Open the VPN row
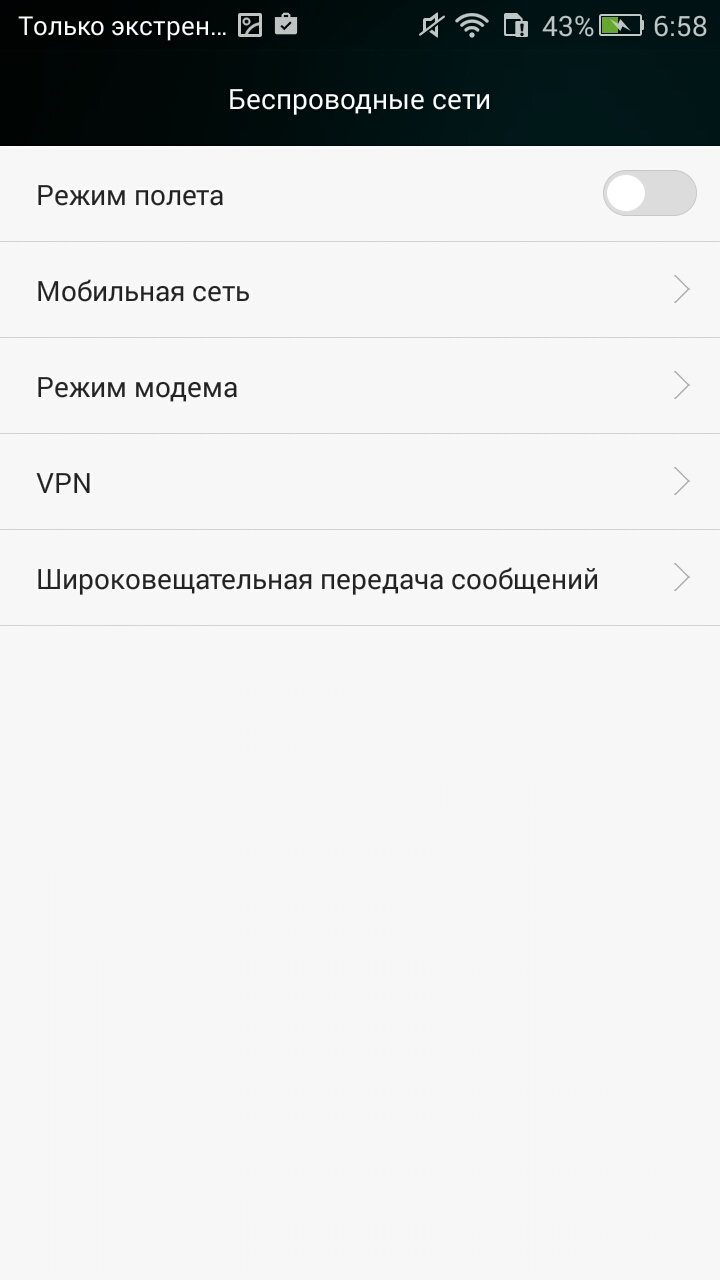The width and height of the screenshot is (720, 1280). [x=360, y=482]
